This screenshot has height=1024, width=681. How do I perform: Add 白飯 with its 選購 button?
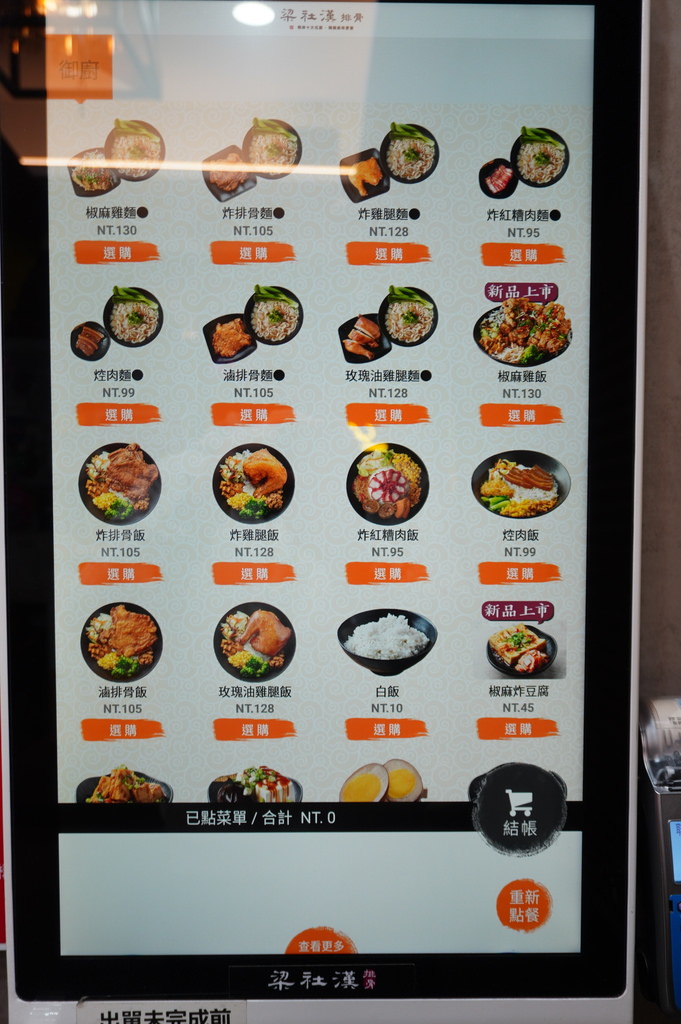[x=386, y=729]
